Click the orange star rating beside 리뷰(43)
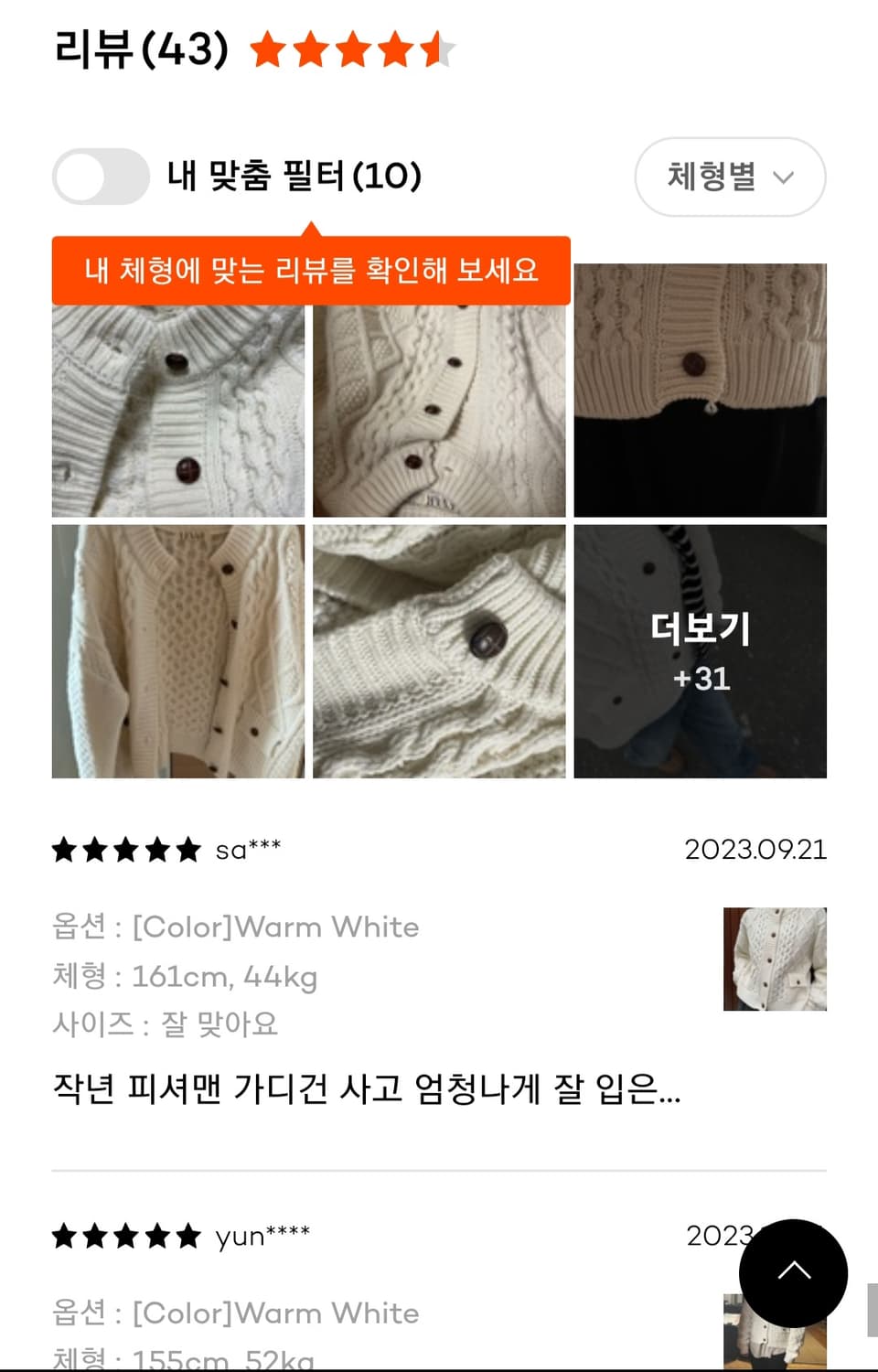This screenshot has width=878, height=1372. pyautogui.click(x=352, y=49)
